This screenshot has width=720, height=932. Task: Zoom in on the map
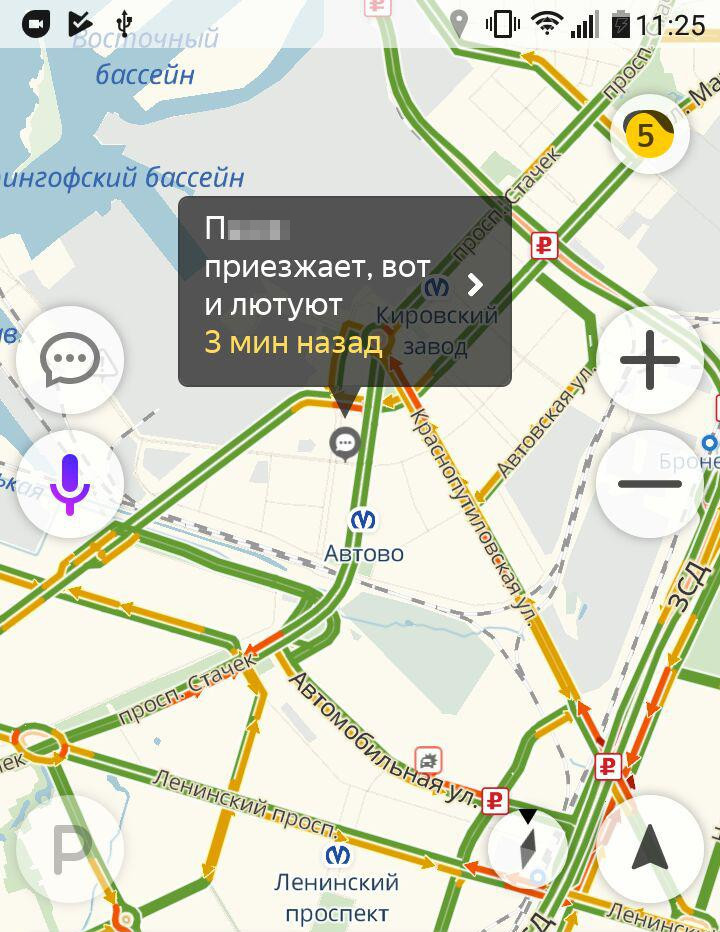(650, 360)
